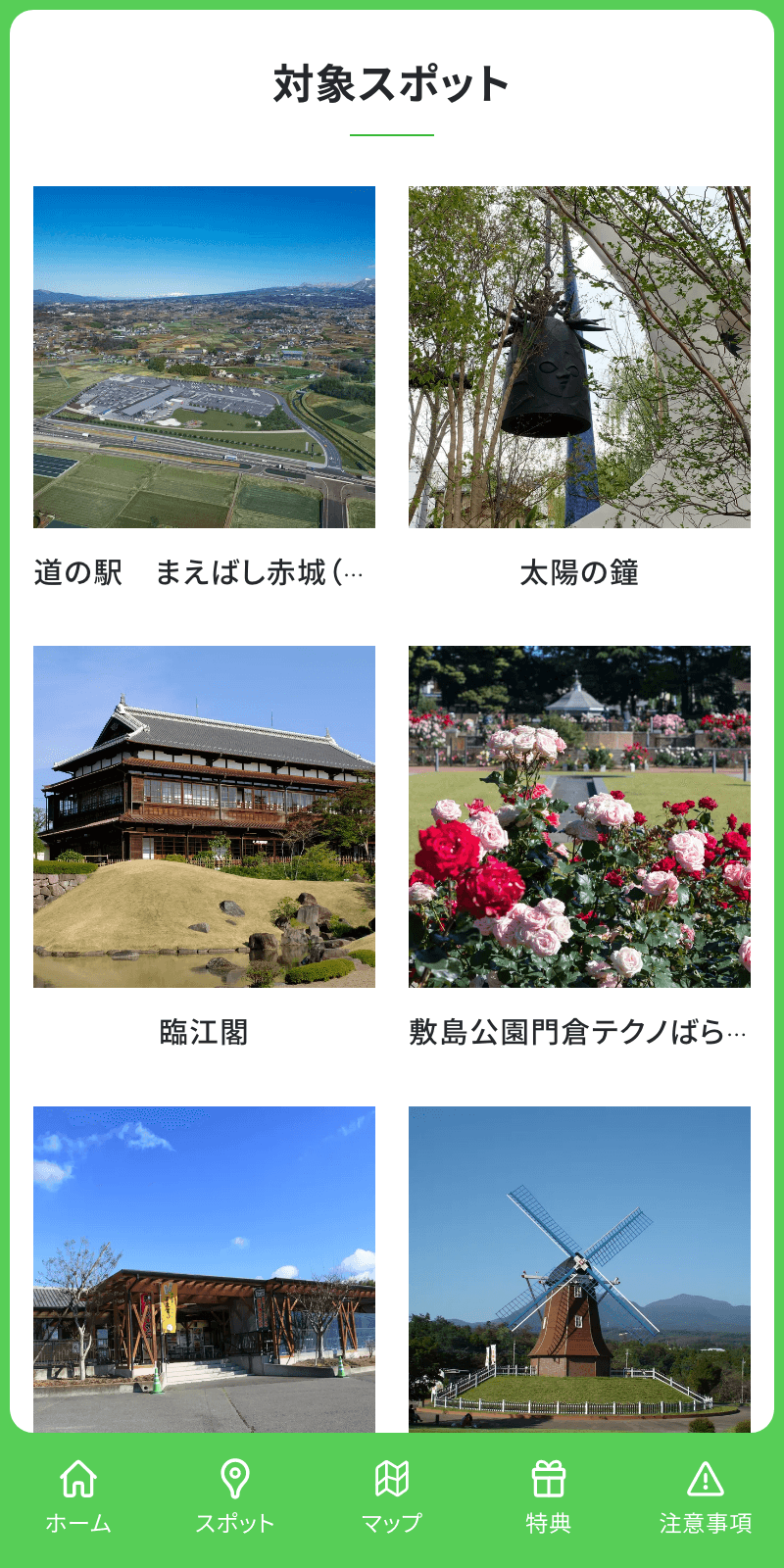This screenshot has width=784, height=1568.
Task: Open the spot with the windmill photo
Action: 579,1269
